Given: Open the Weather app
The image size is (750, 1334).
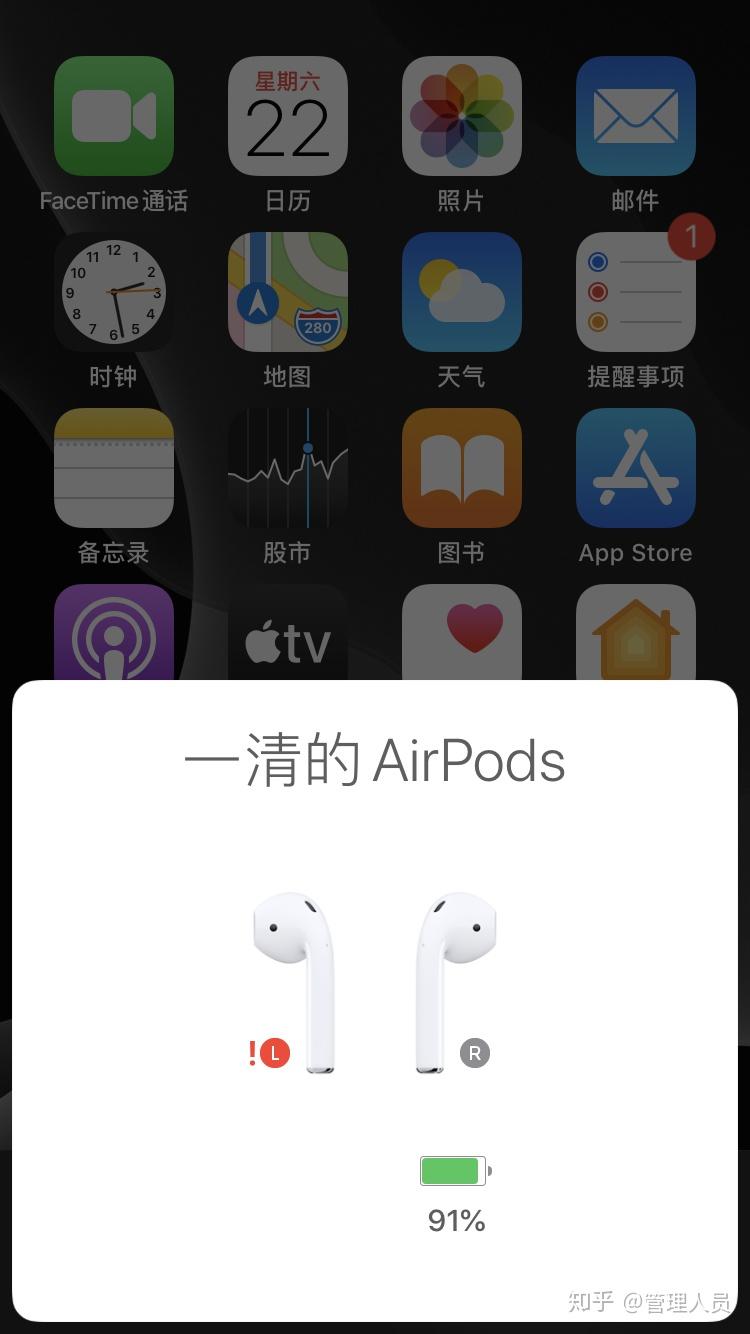Looking at the screenshot, I should pyautogui.click(x=462, y=292).
